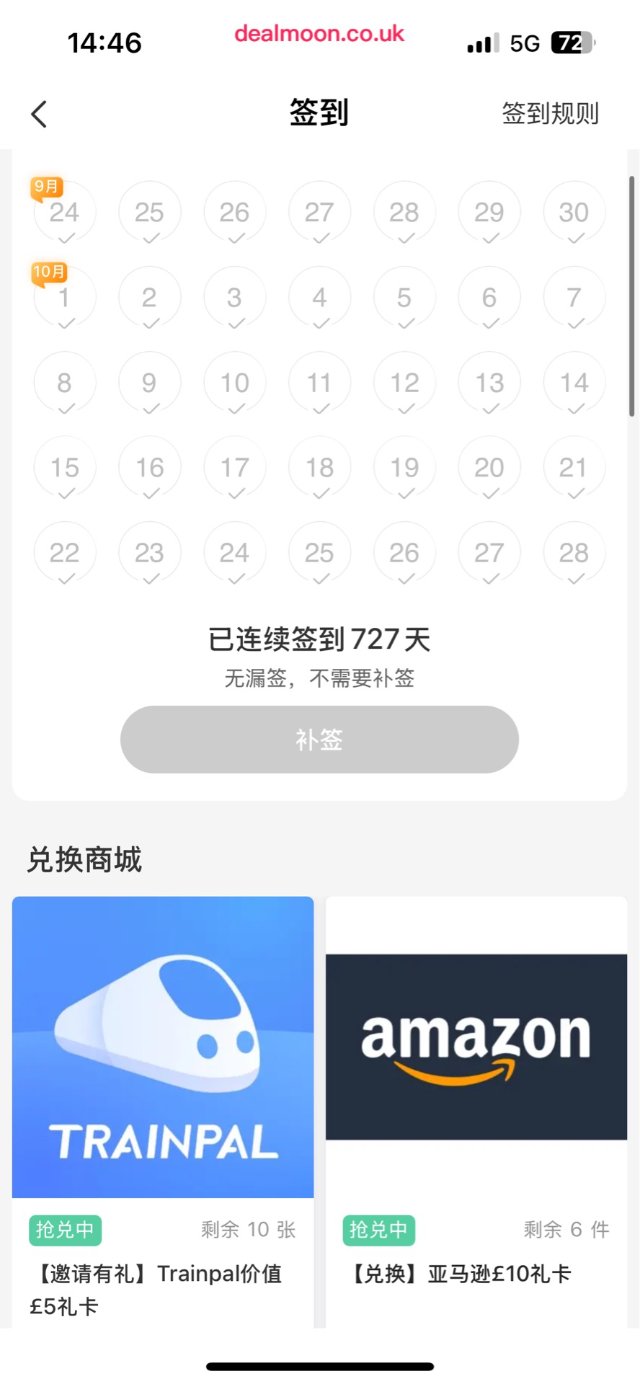This screenshot has width=640, height=1384.
Task: Open the Amazon £10 gift card item
Action: point(476,1047)
